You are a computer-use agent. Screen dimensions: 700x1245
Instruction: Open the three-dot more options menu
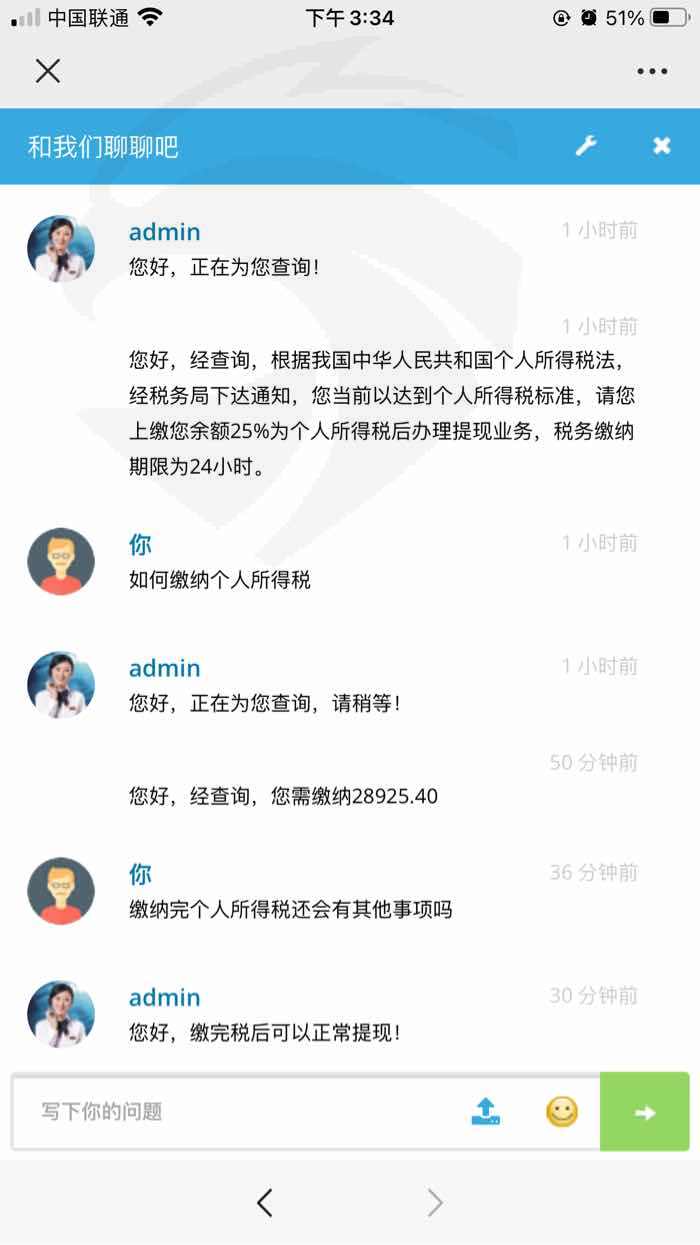pos(652,71)
